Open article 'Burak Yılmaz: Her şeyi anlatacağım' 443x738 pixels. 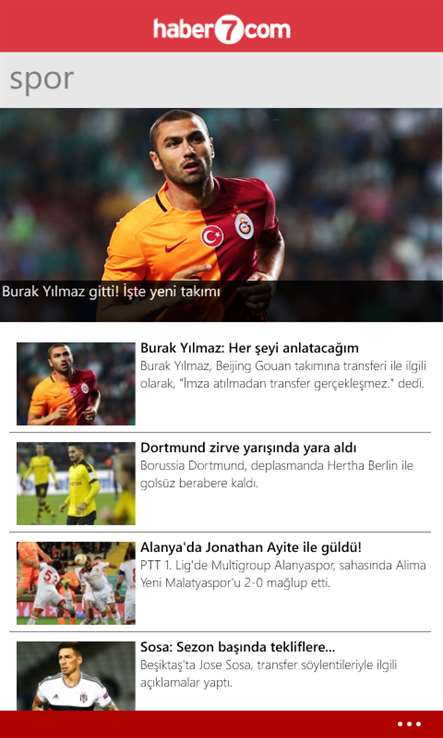pos(220,383)
